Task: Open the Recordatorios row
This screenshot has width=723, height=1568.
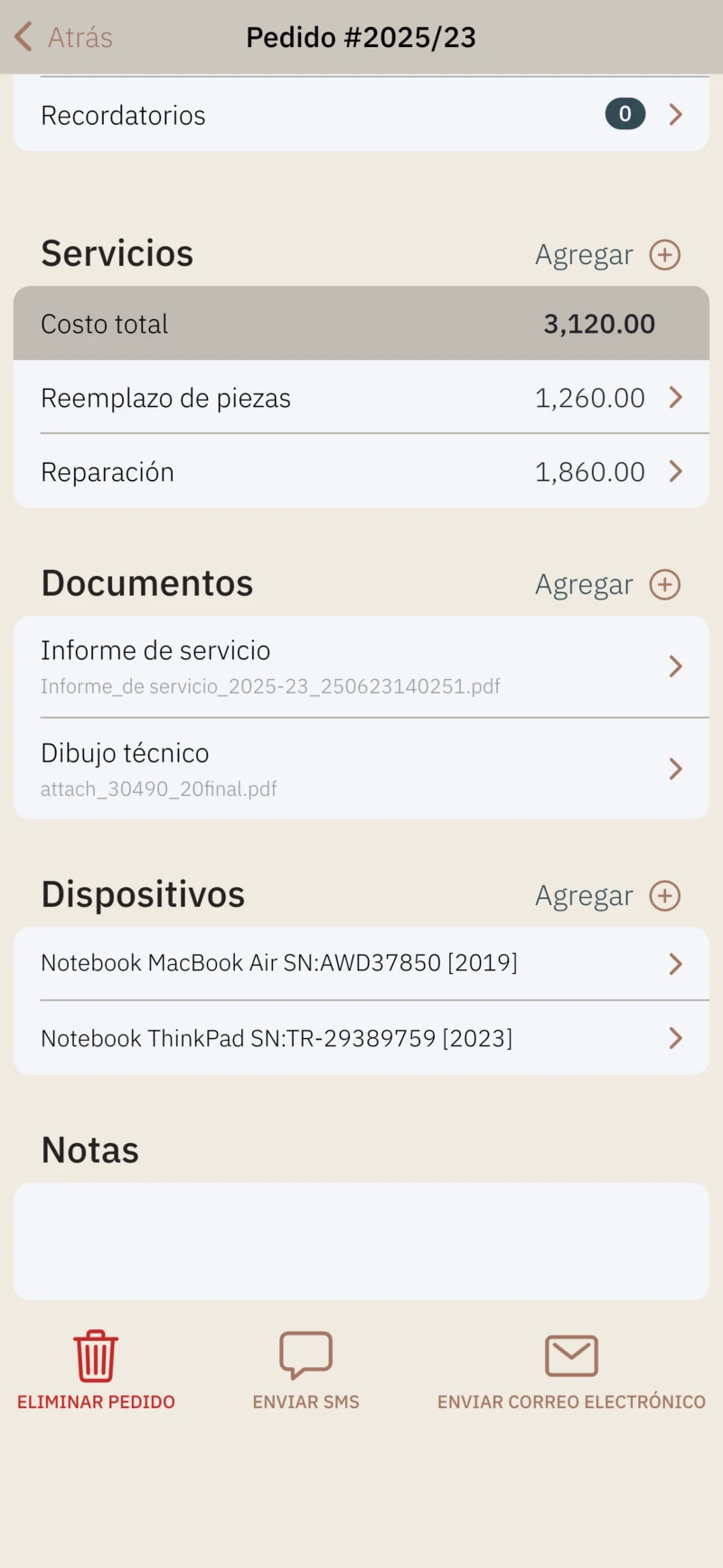Action: coord(360,115)
